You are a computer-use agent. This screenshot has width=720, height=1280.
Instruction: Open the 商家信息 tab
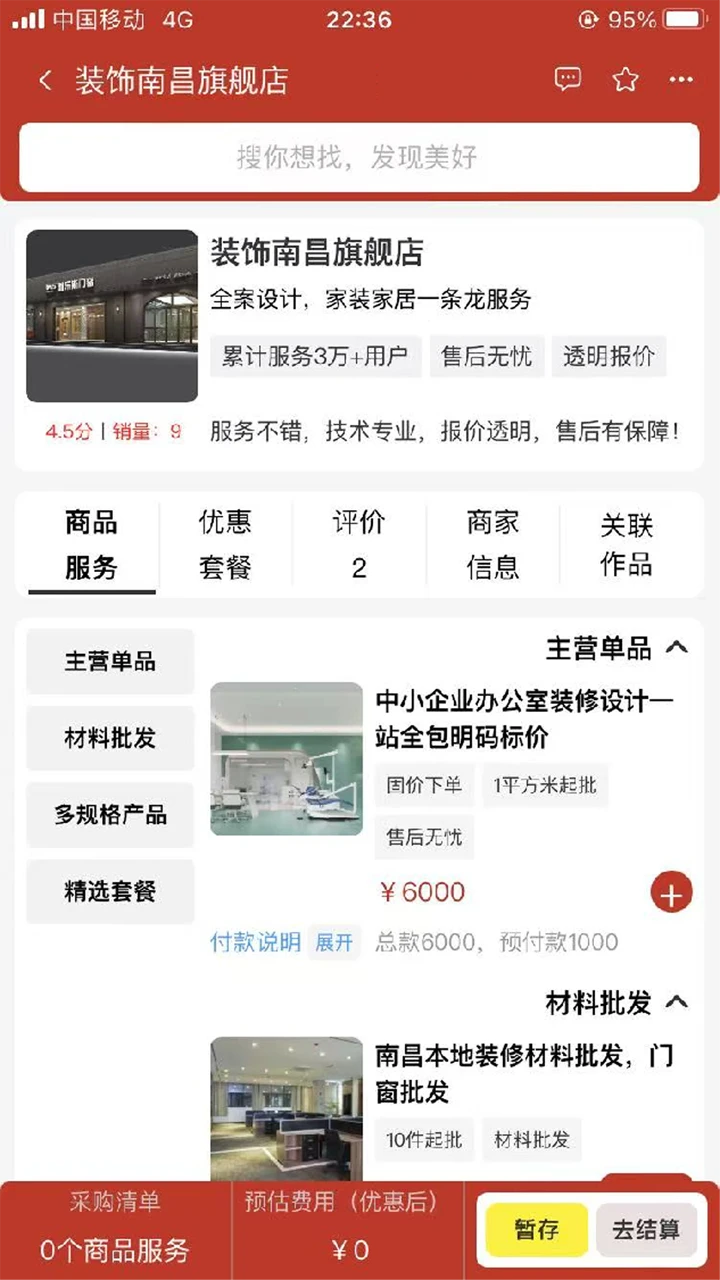pyautogui.click(x=493, y=545)
